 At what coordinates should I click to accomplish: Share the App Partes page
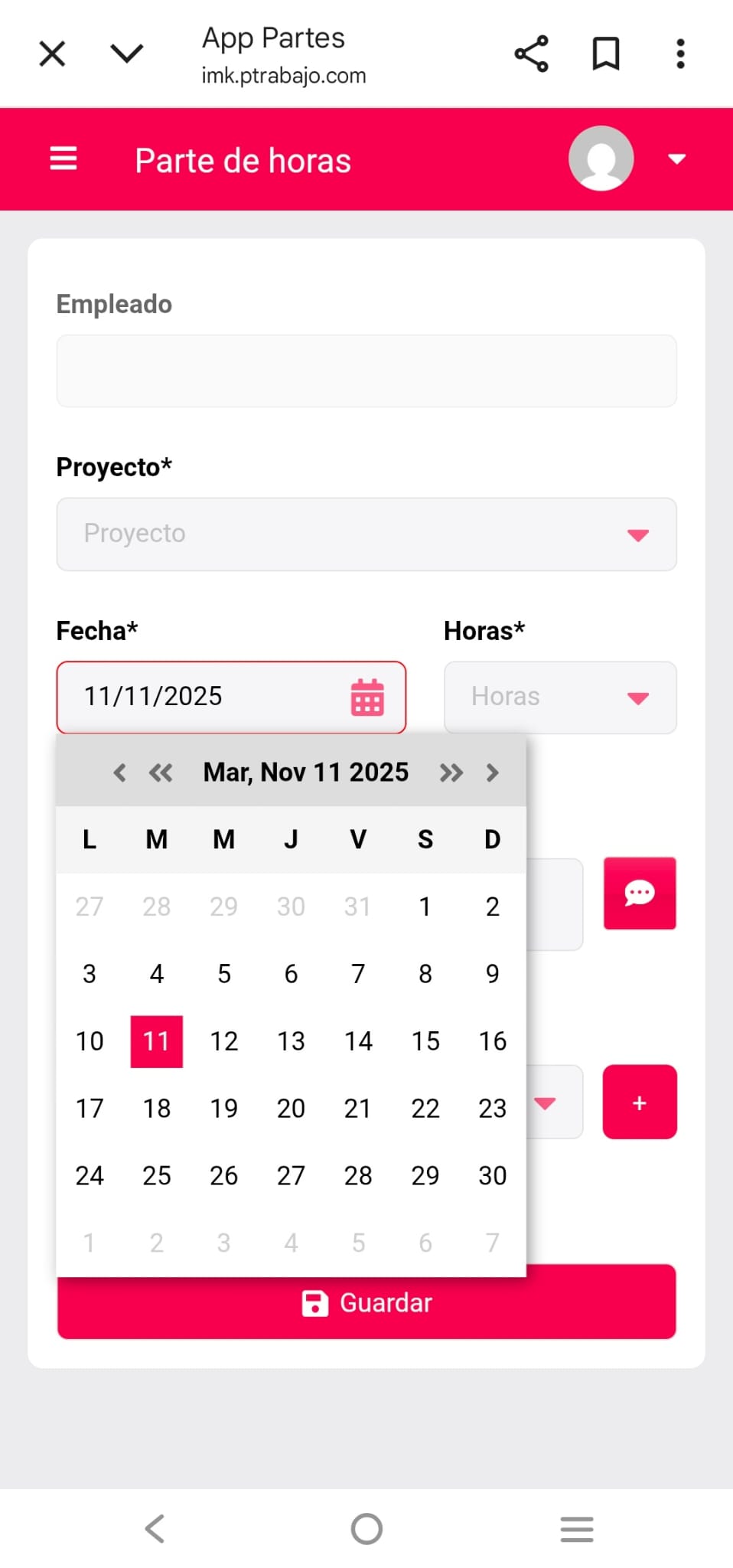[531, 54]
